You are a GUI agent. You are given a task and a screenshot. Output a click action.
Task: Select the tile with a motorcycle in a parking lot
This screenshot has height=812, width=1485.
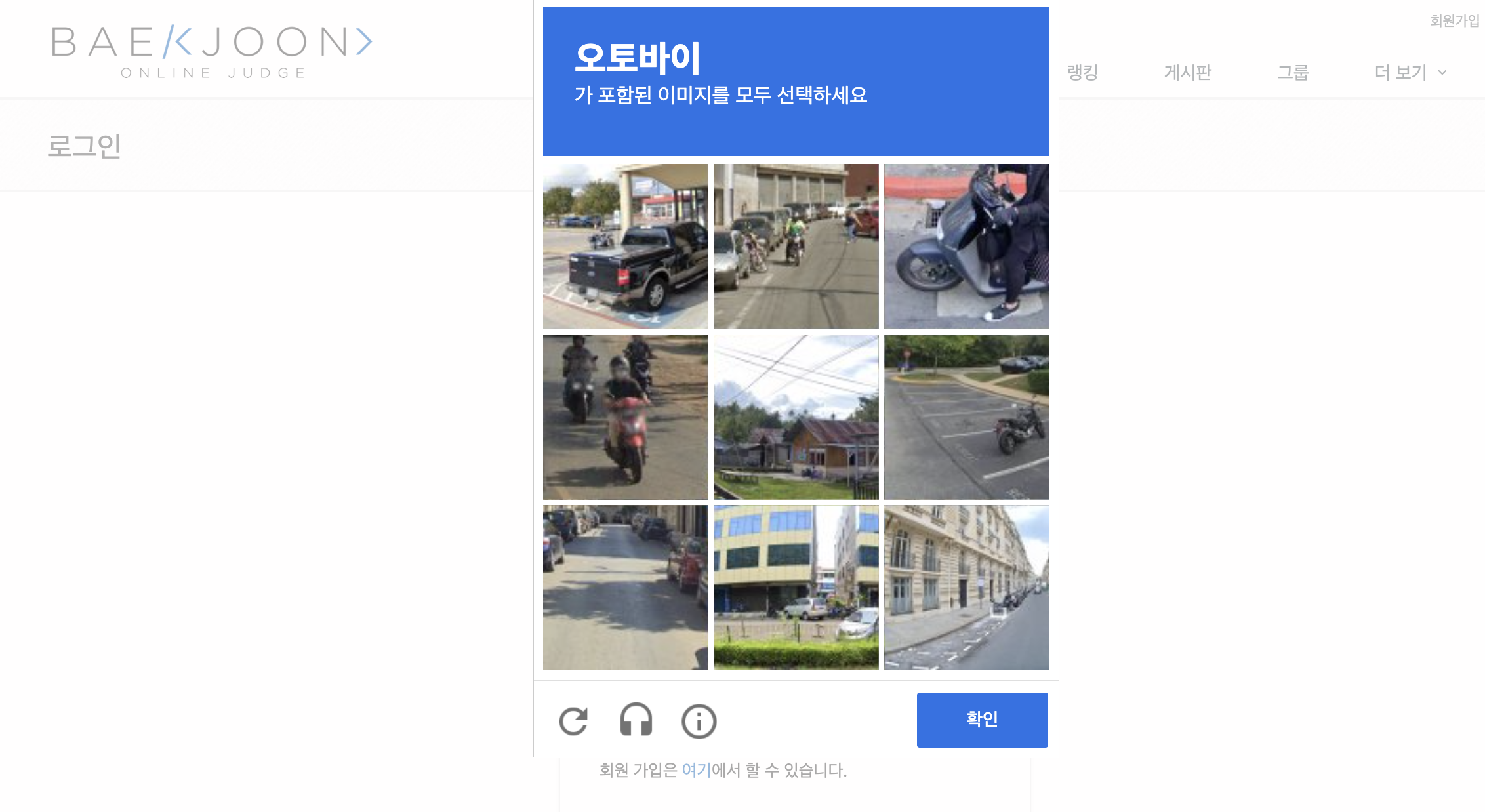click(x=966, y=417)
